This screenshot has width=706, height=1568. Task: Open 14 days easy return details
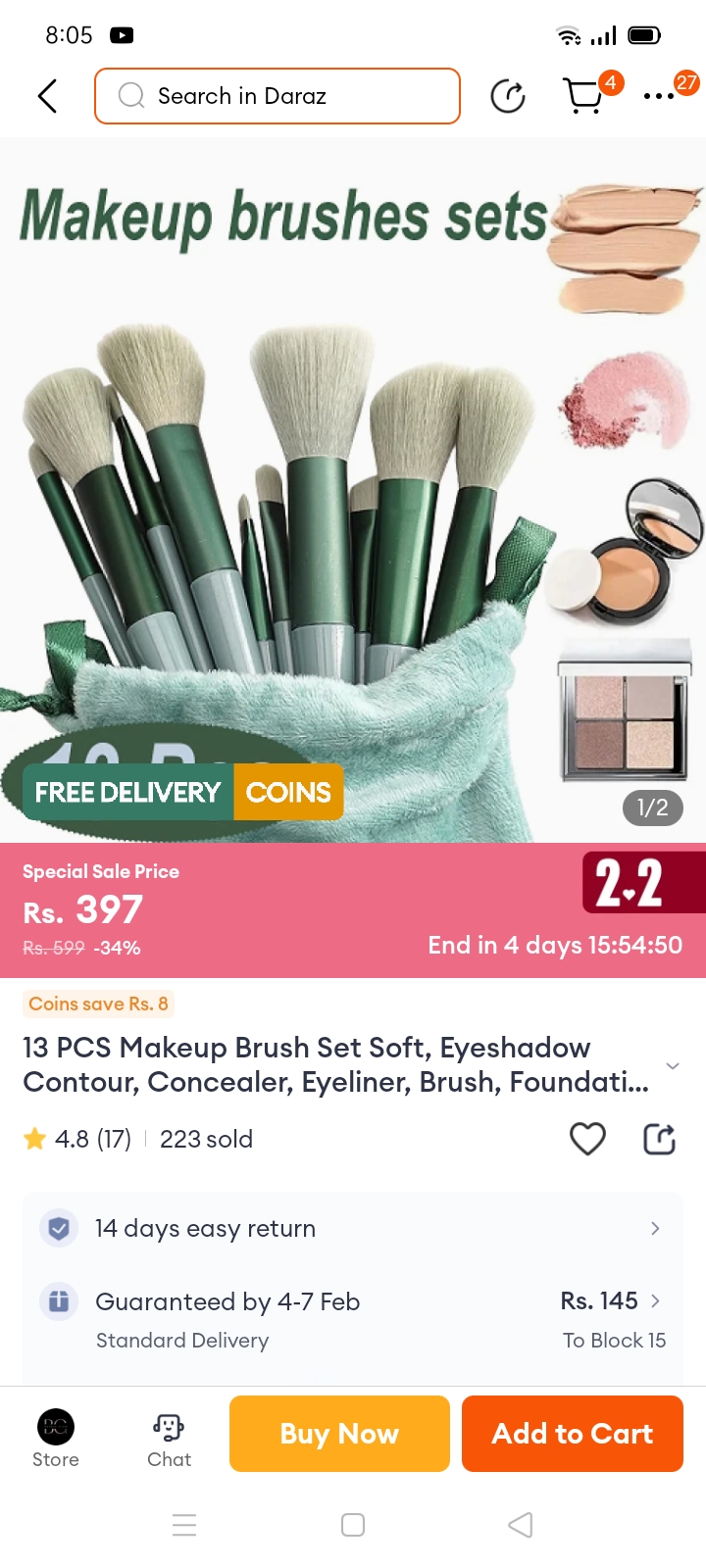click(353, 1228)
